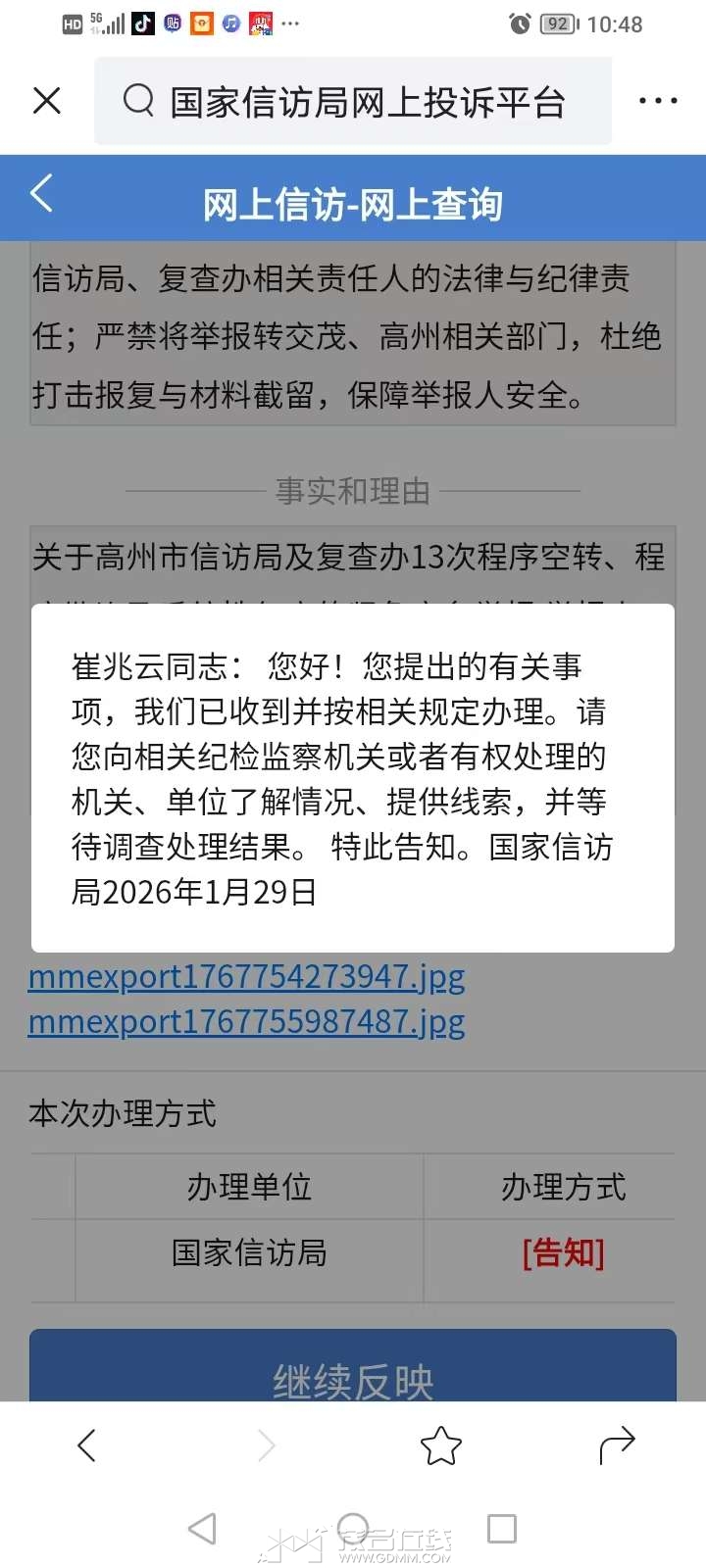Share this page via the arrow icon

617,1445
